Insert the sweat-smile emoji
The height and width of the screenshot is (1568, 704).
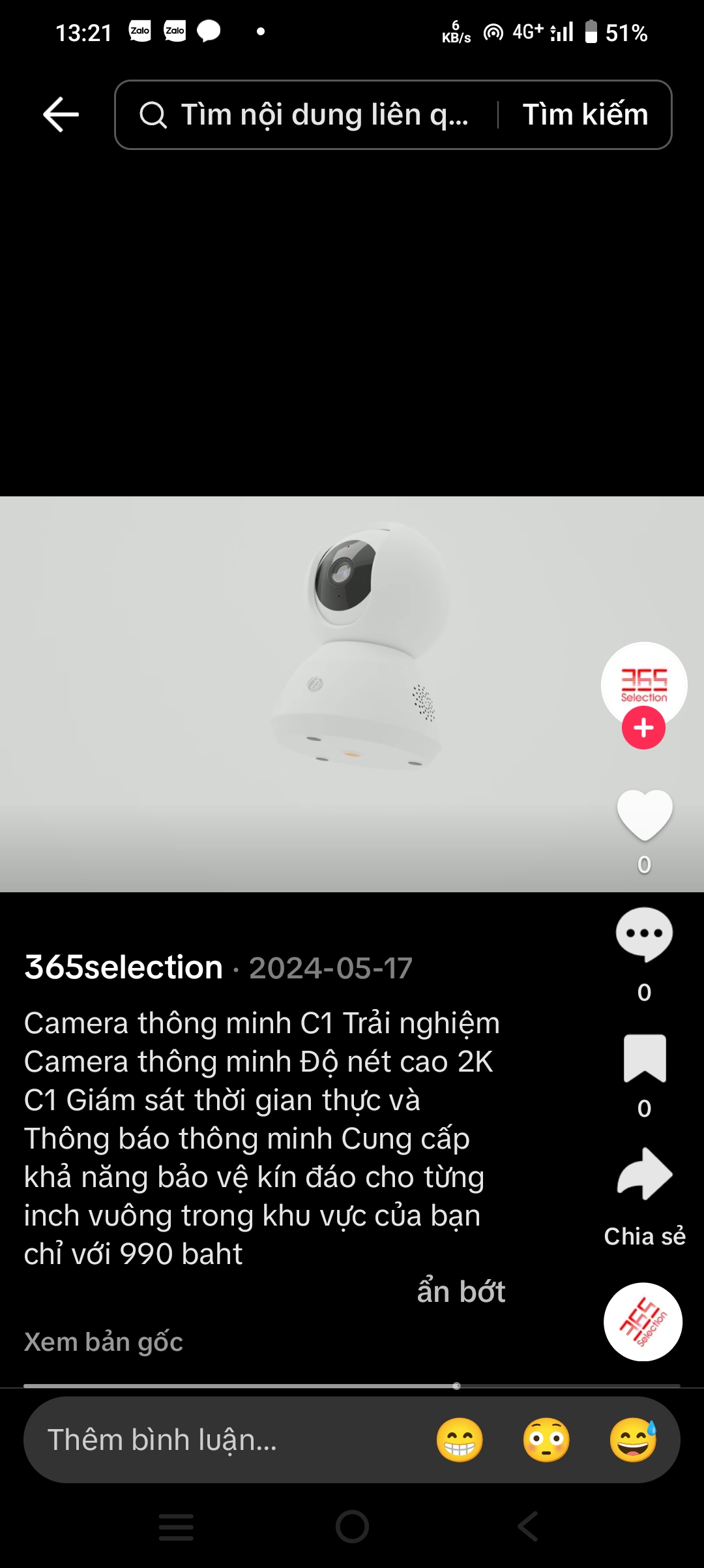pyautogui.click(x=633, y=1440)
